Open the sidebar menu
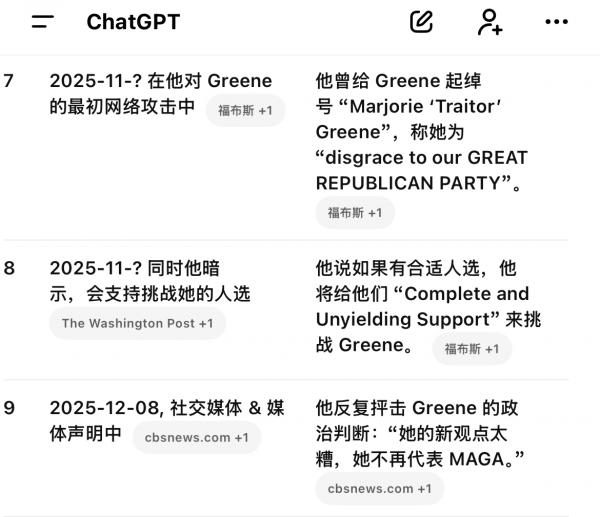600x517 pixels. coord(43,22)
